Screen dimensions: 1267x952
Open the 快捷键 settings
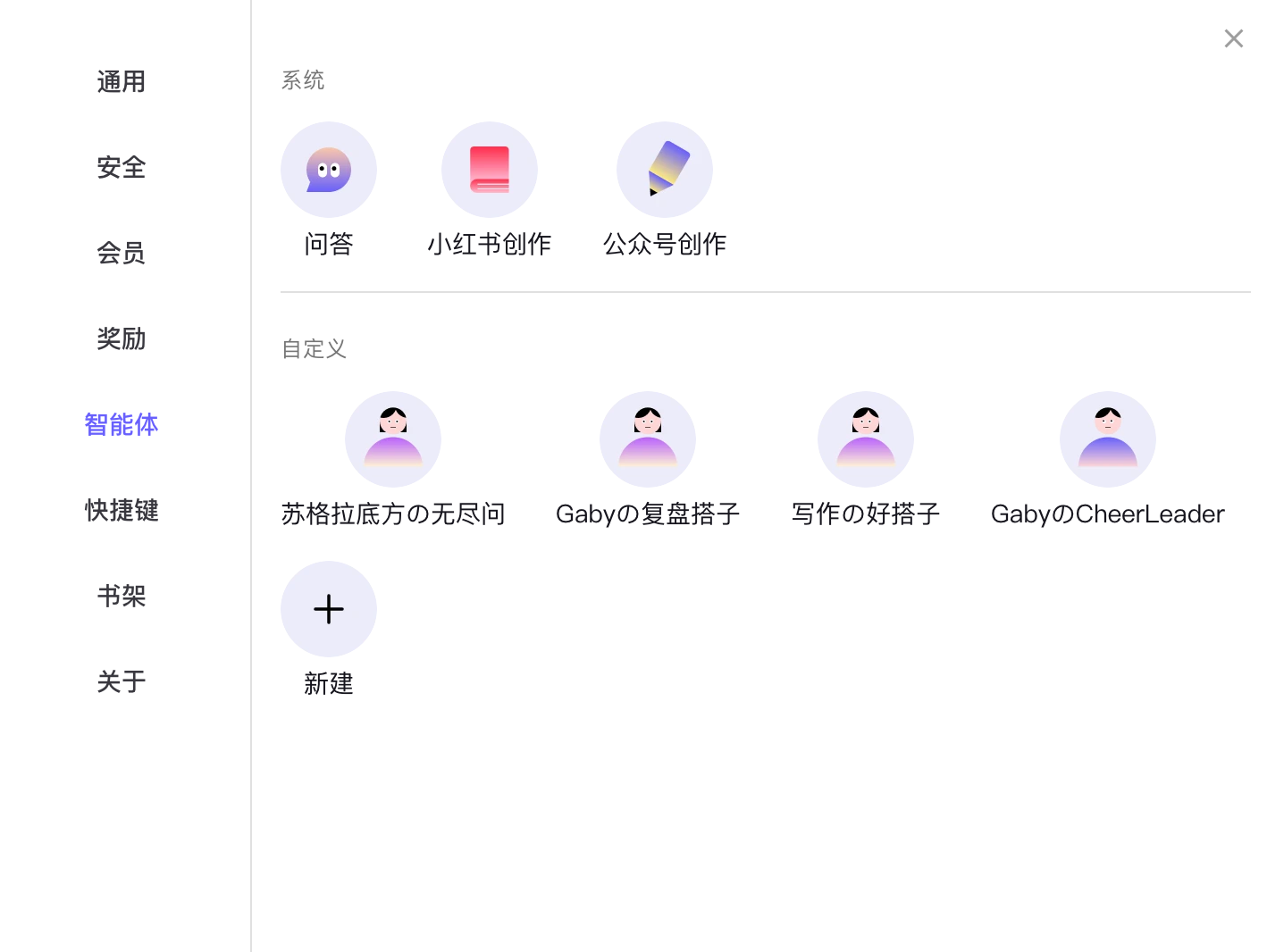click(x=122, y=510)
